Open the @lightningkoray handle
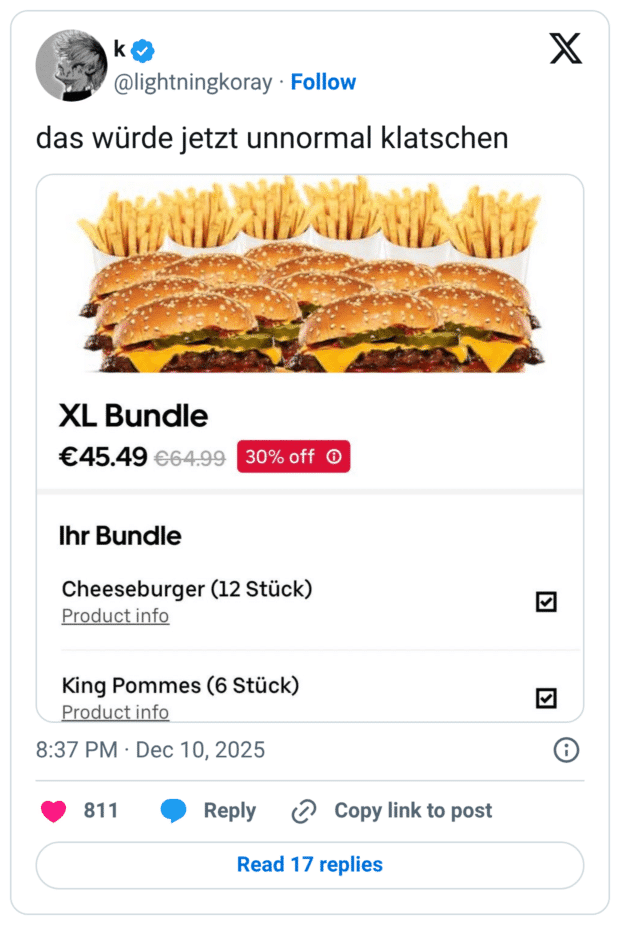Image resolution: width=620 pixels, height=925 pixels. pos(193,82)
